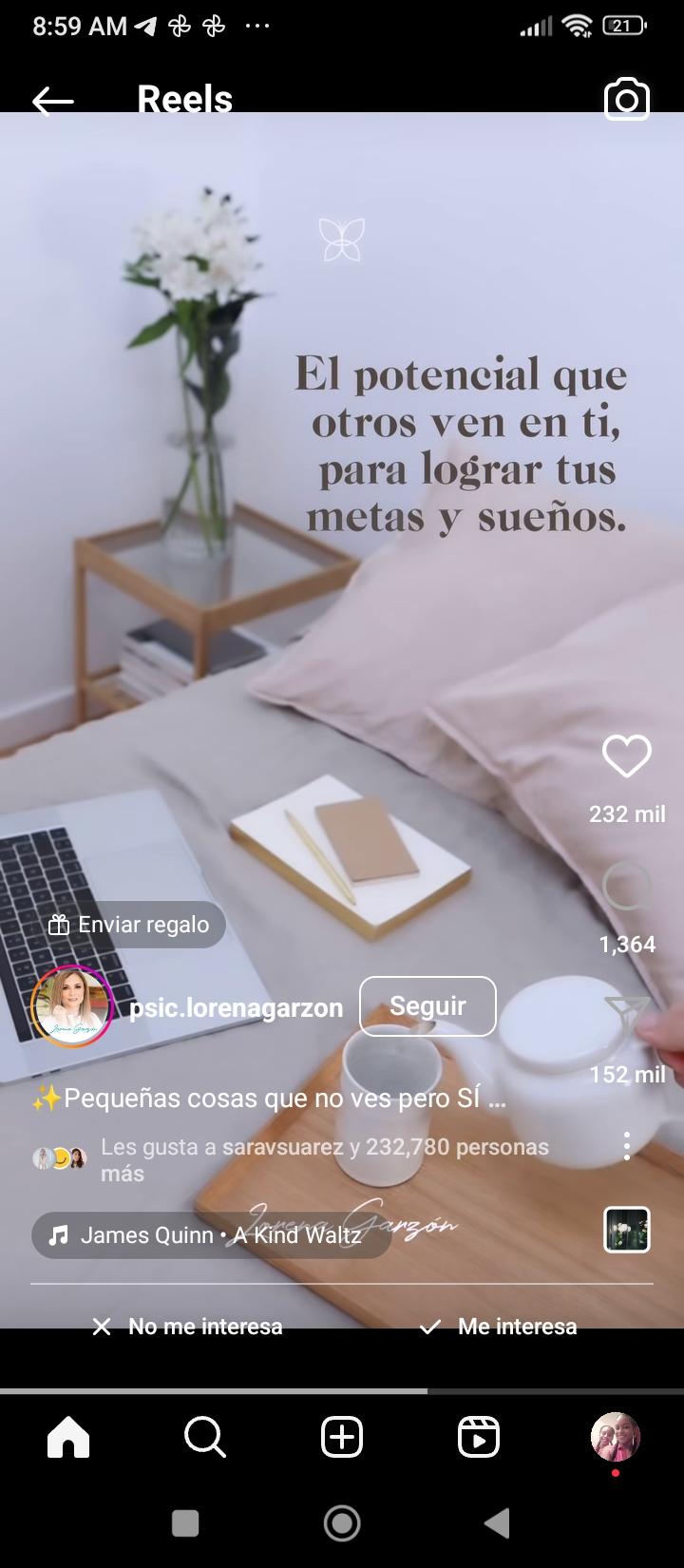
Task: Open your profile tab
Action: tap(615, 1437)
